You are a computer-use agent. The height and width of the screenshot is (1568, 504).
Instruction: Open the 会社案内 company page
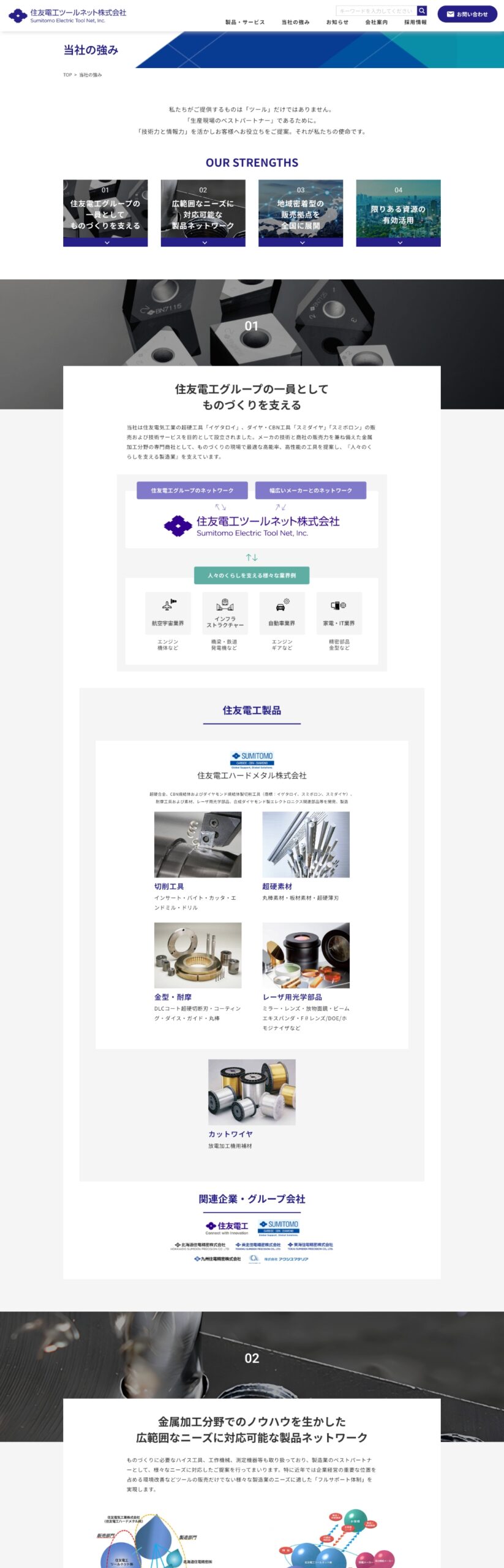[x=376, y=22]
